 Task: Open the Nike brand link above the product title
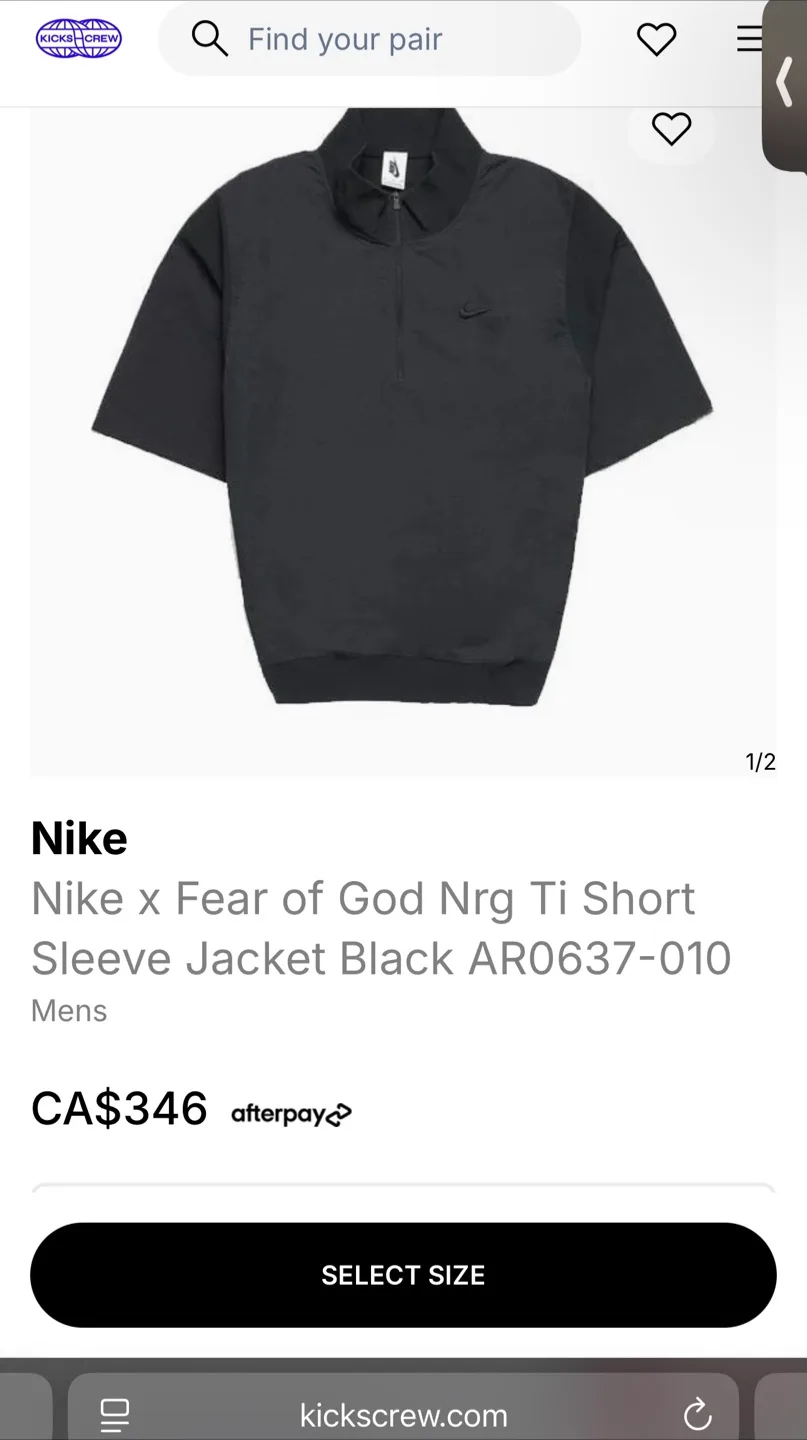click(x=79, y=838)
